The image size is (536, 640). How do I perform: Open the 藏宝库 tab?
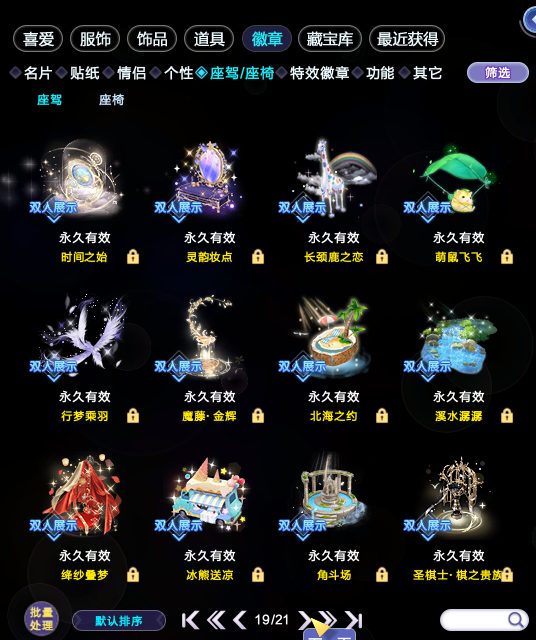pos(330,39)
